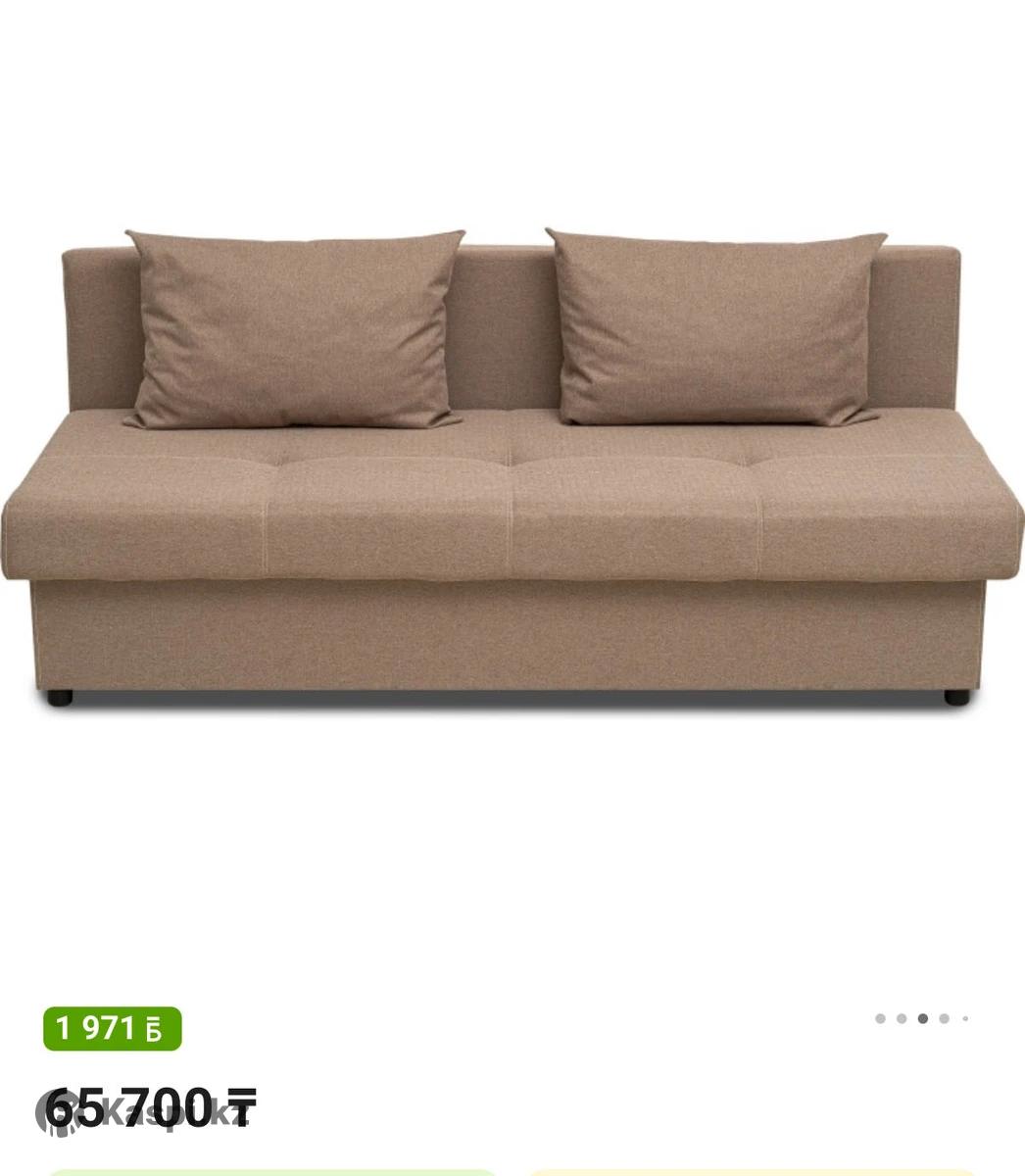Screen dimensions: 1025x1176
Task: Open the sofa product photo fullscreen
Action: pyautogui.click(x=512, y=470)
